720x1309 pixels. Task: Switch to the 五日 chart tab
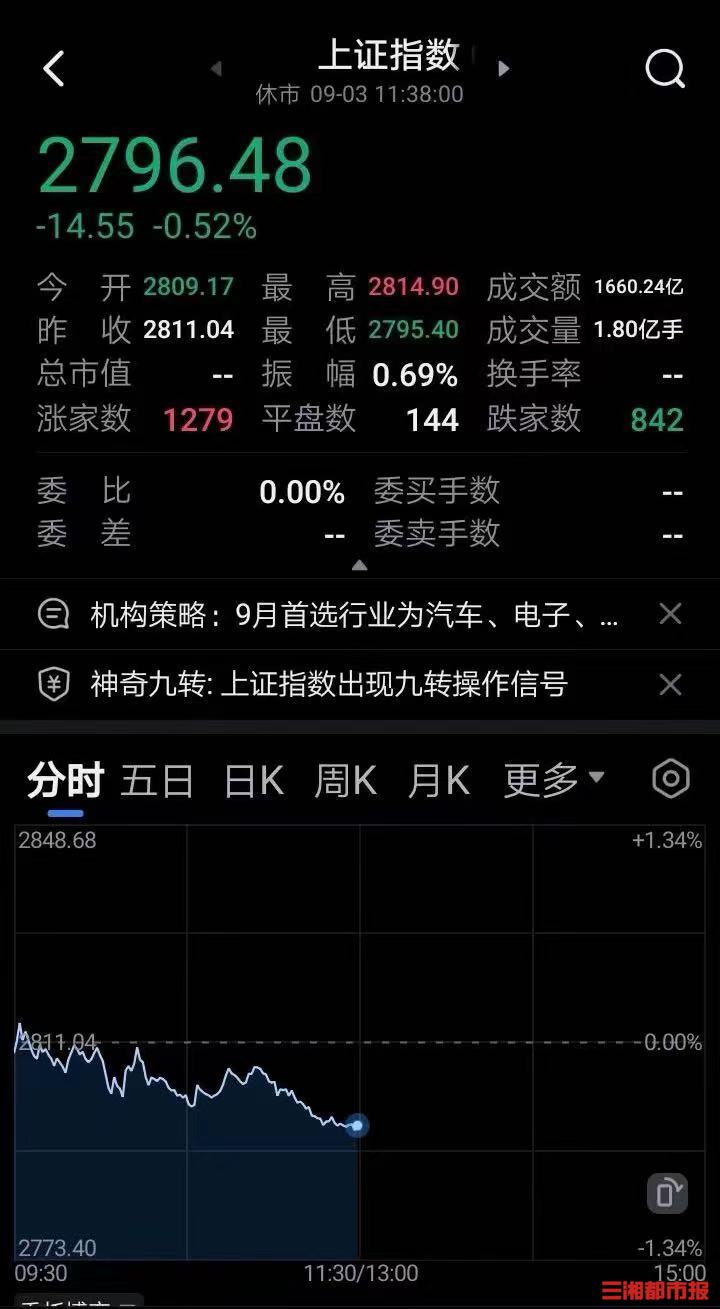coord(157,780)
